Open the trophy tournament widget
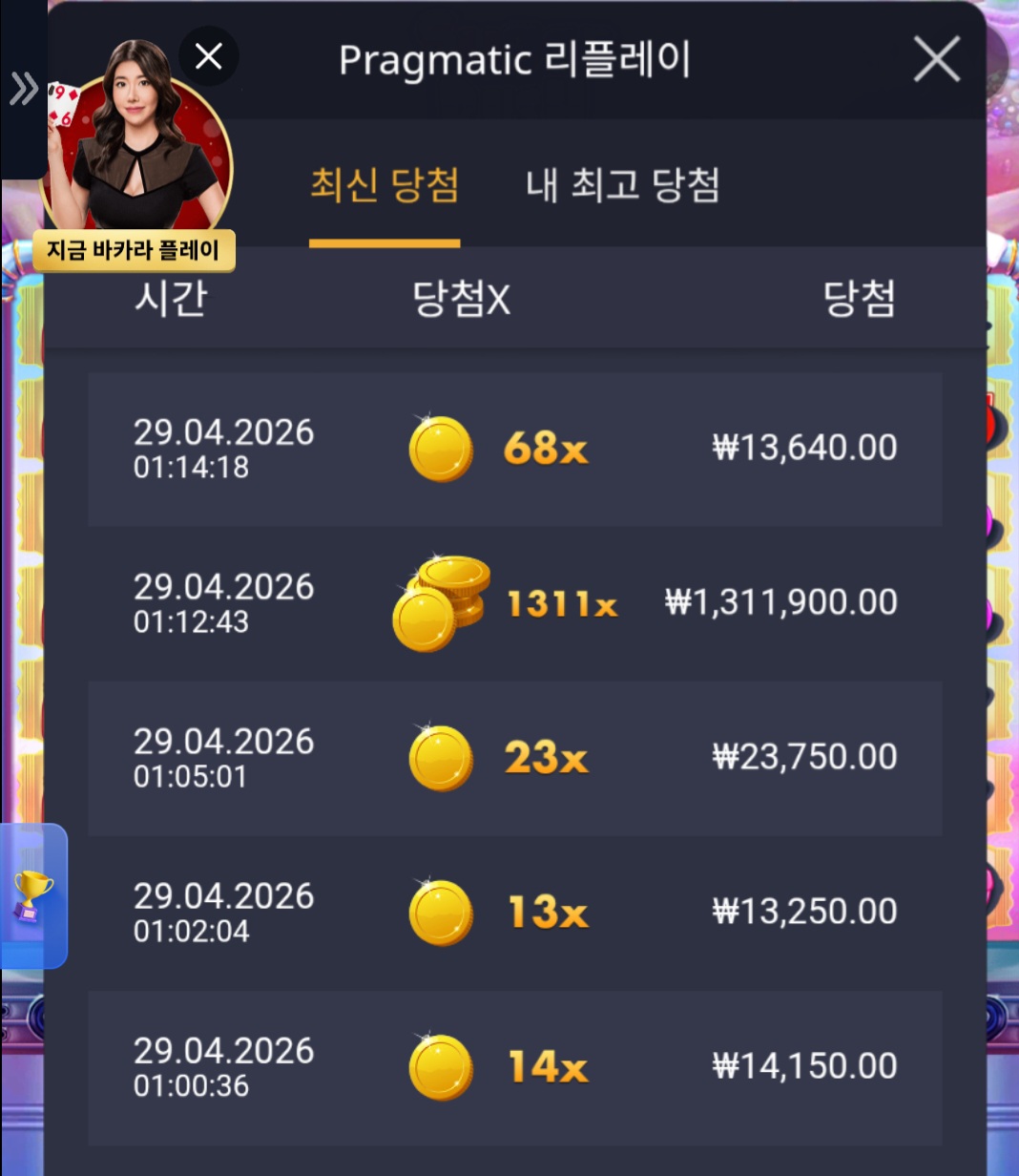 pyautogui.click(x=32, y=895)
